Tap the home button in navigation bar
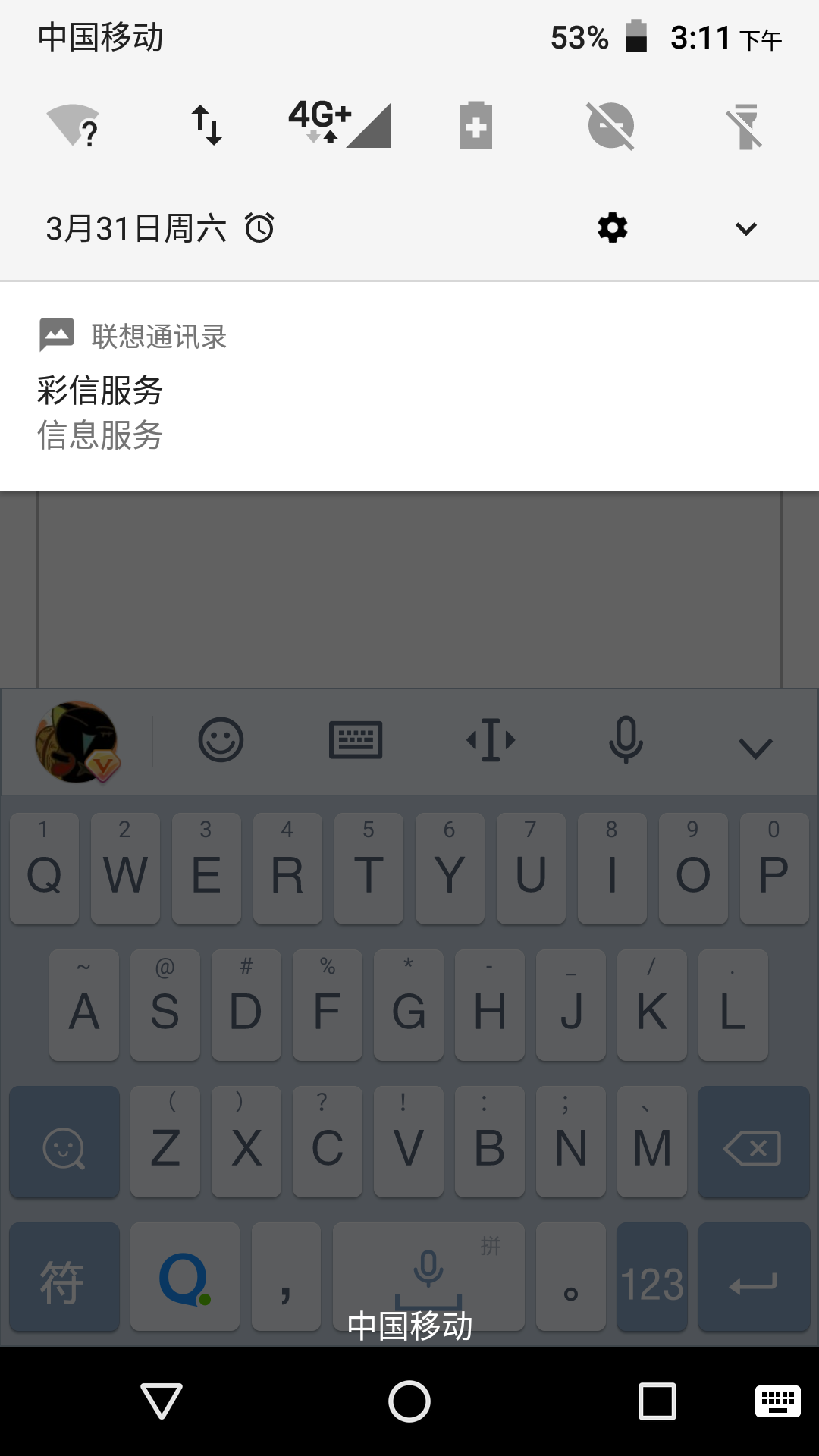 click(x=409, y=1401)
